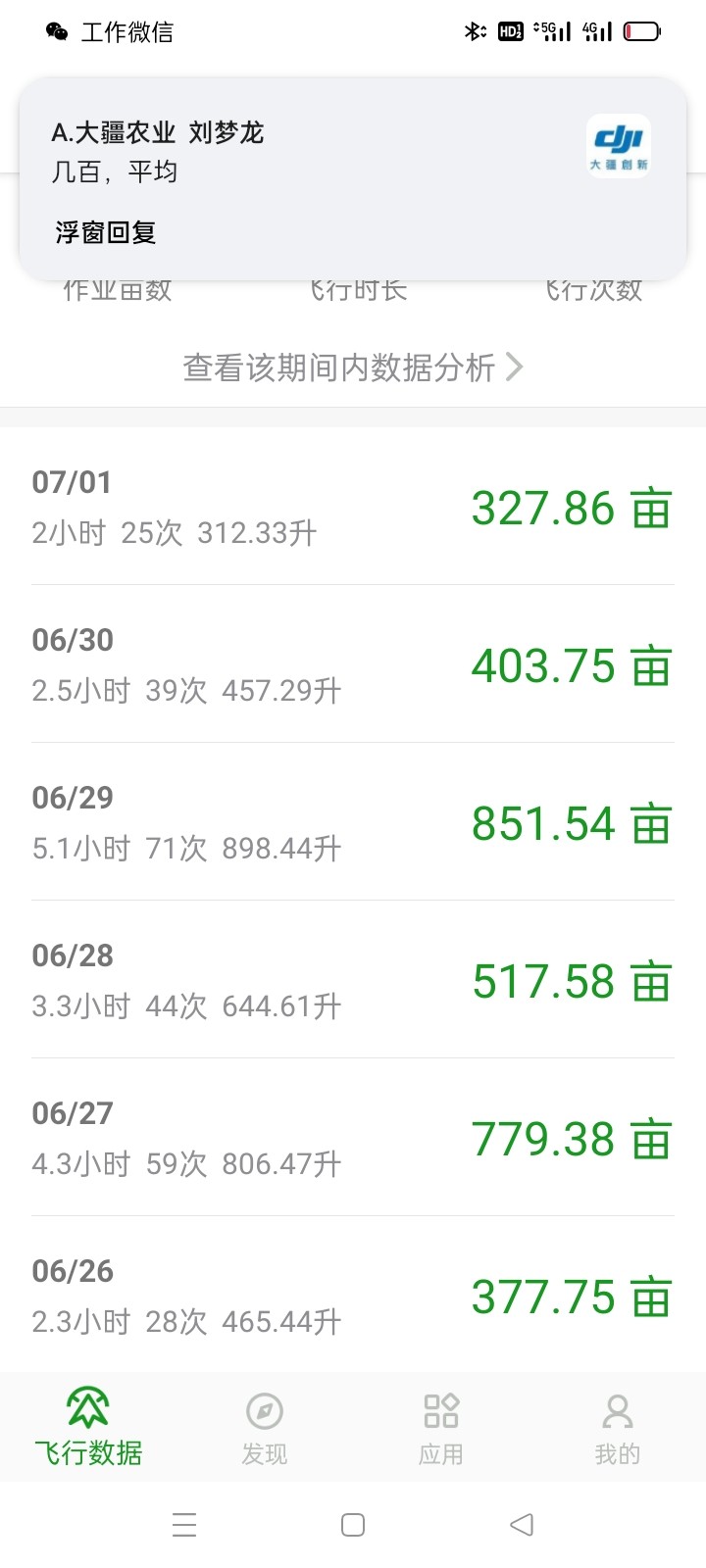Open the 06/30 flight record

pyautogui.click(x=353, y=664)
